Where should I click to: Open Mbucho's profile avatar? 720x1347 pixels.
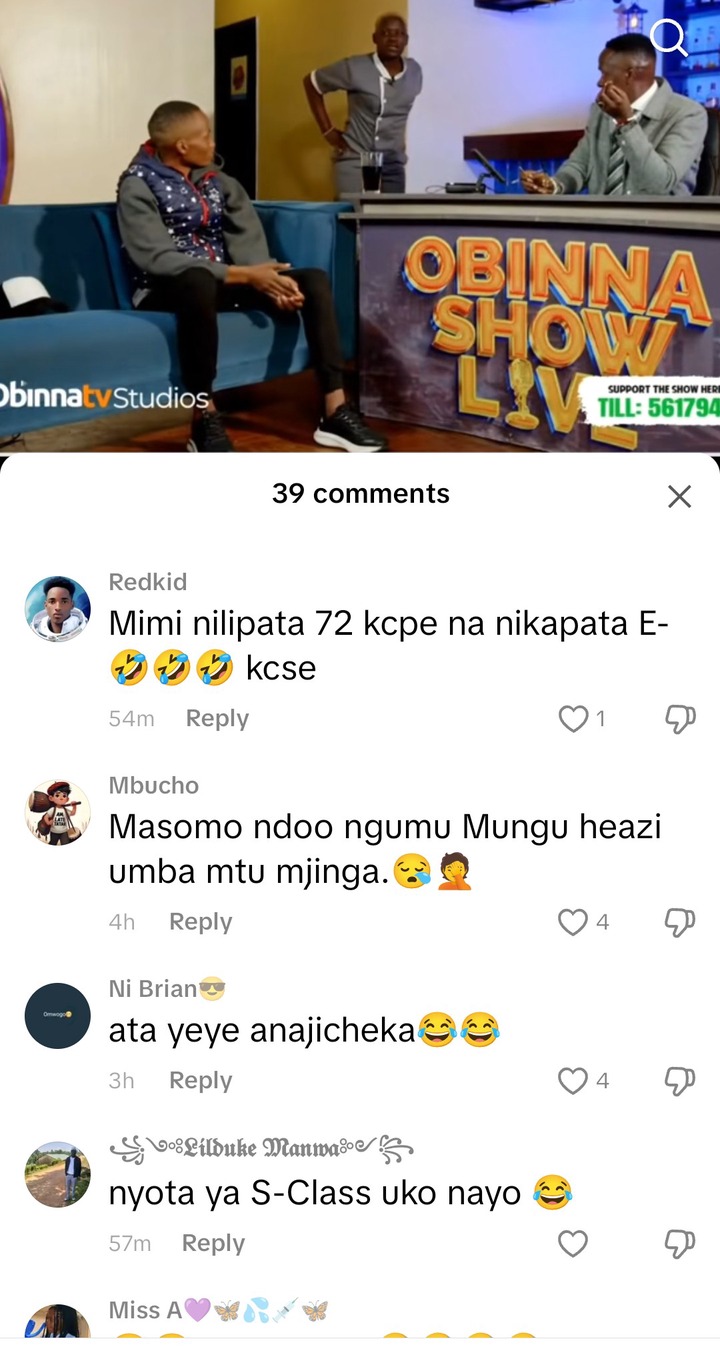(x=58, y=813)
